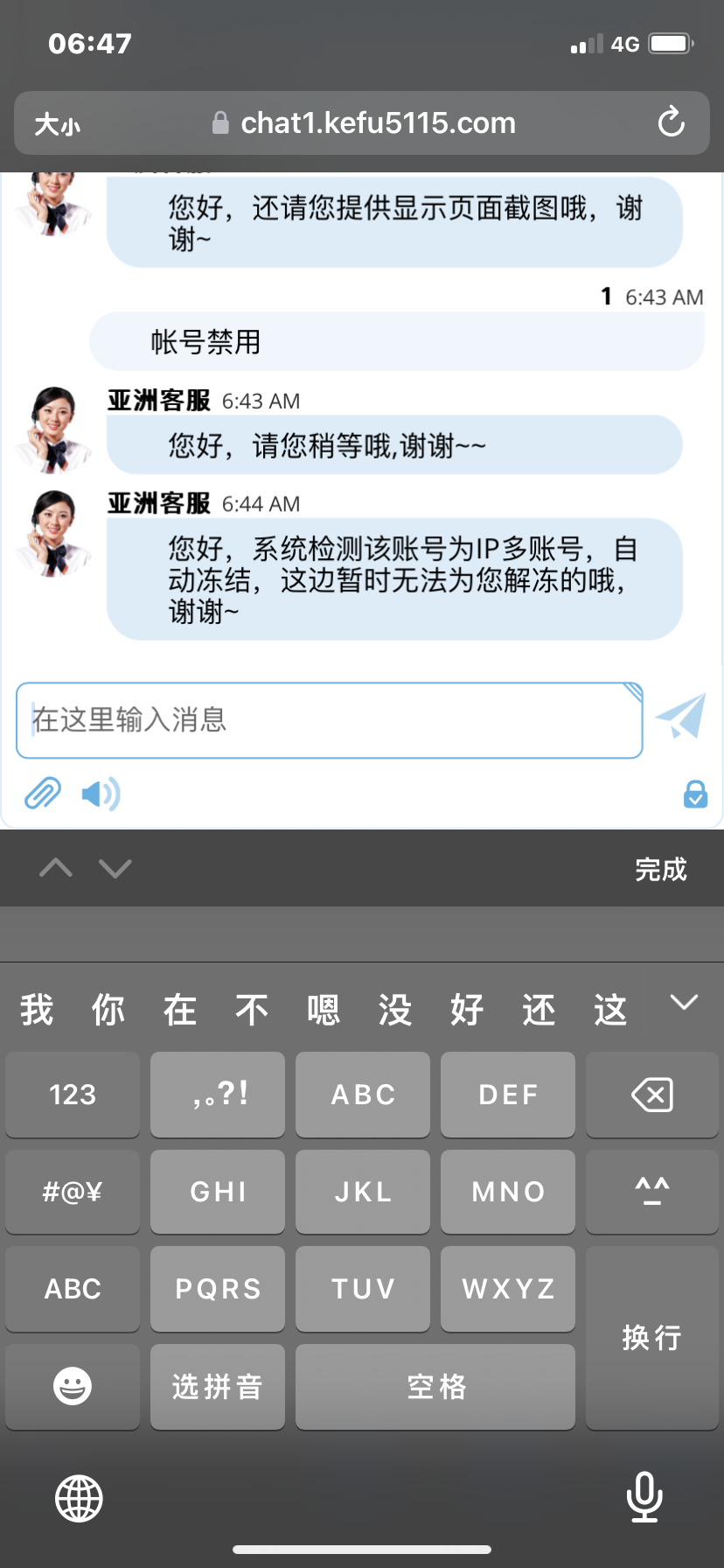724x1568 pixels.
Task: Send message with the paper plane icon
Action: [680, 717]
